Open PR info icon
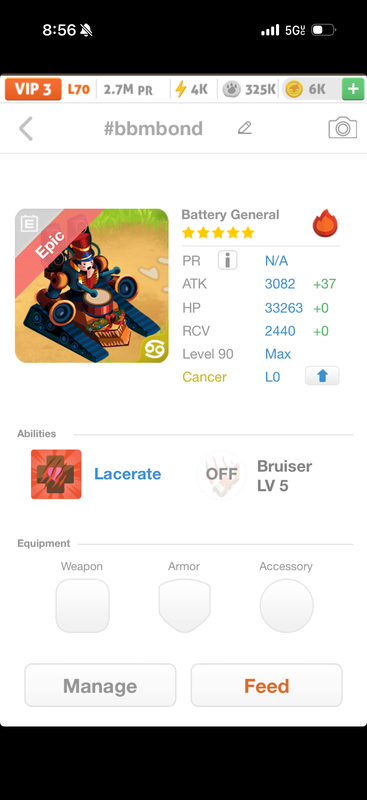Image resolution: width=367 pixels, height=800 pixels. pos(228,261)
